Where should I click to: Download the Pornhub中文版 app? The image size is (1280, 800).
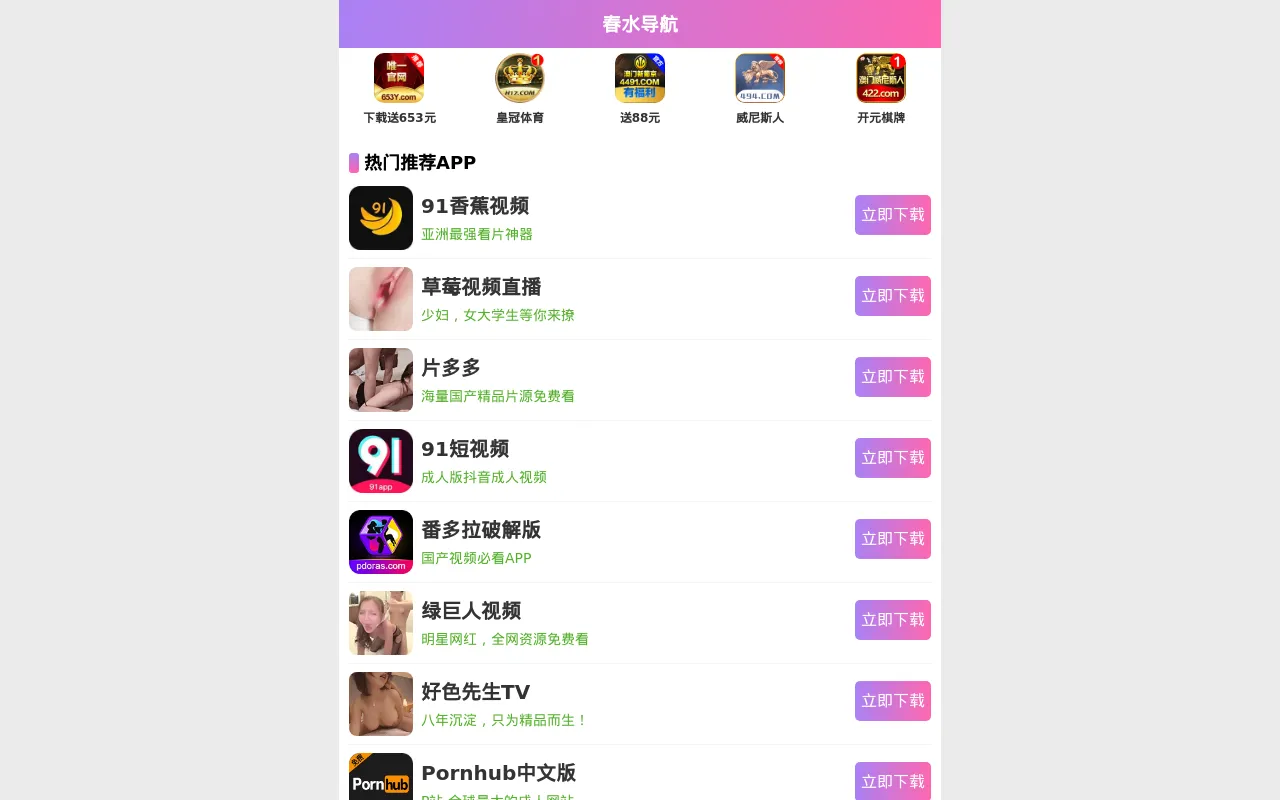[x=892, y=781]
